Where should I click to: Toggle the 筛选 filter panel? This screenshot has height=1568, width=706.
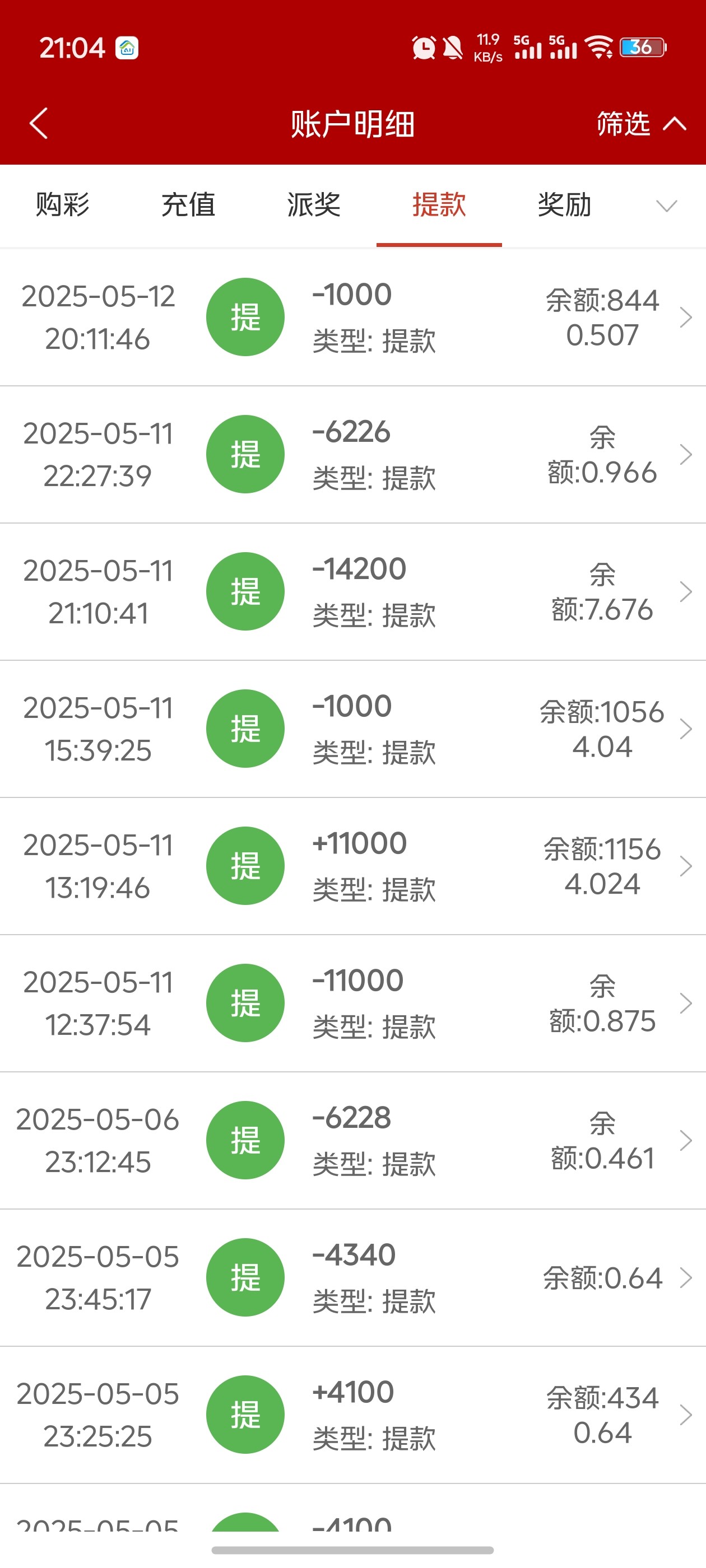[x=640, y=124]
